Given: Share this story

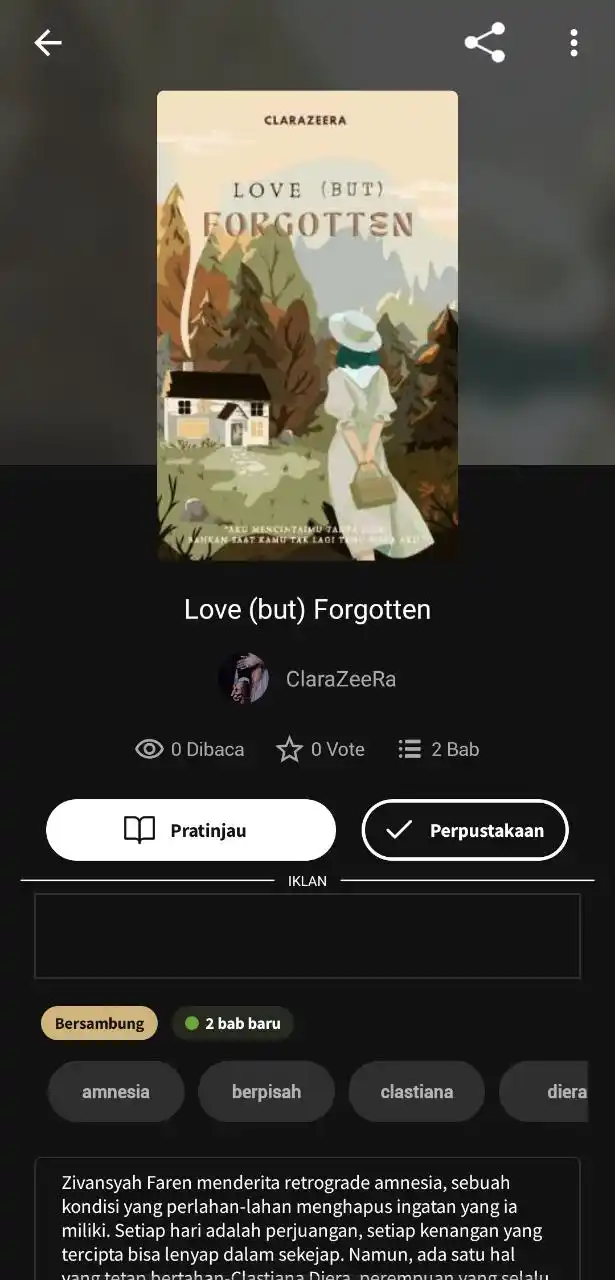Looking at the screenshot, I should pos(485,42).
